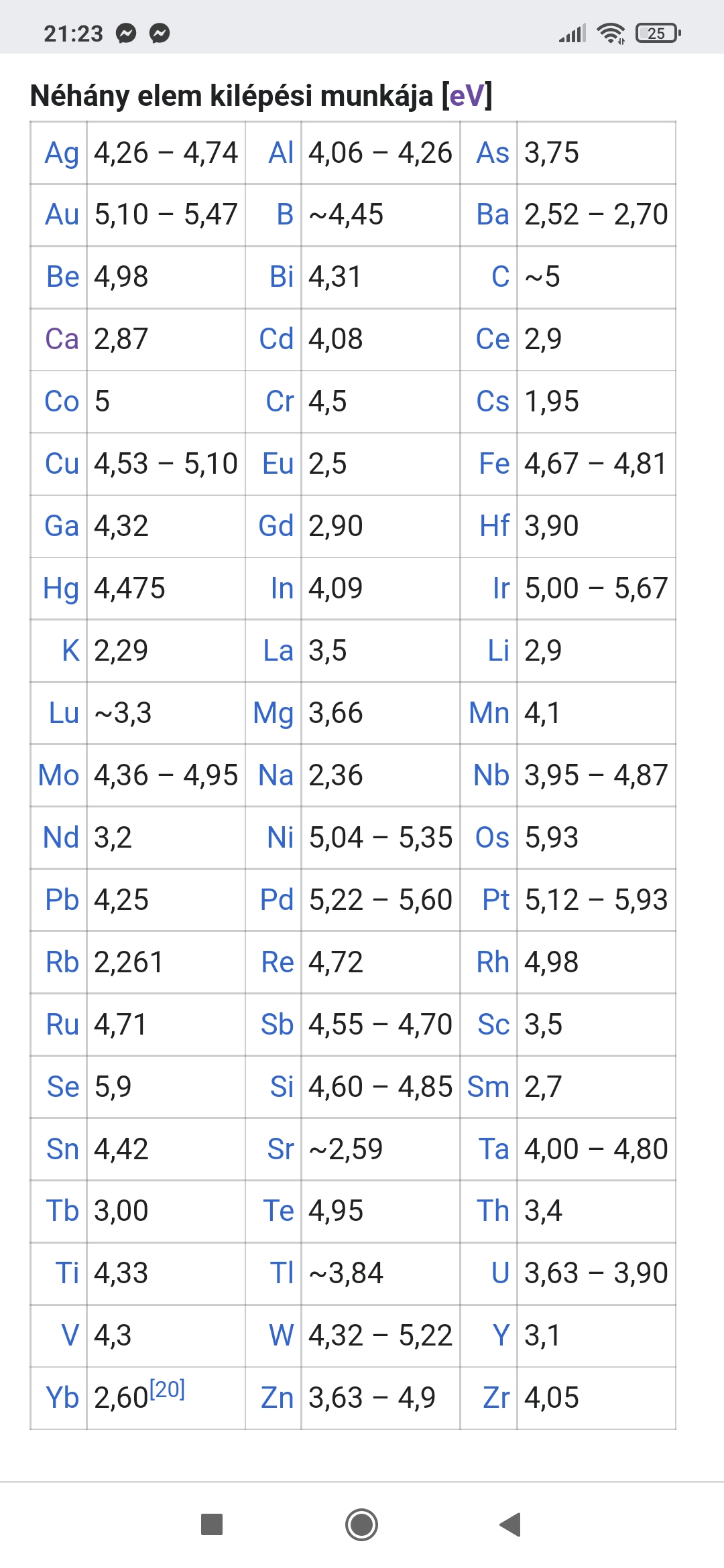The image size is (724, 1568).
Task: Tap the Zn element link
Action: 278,1398
